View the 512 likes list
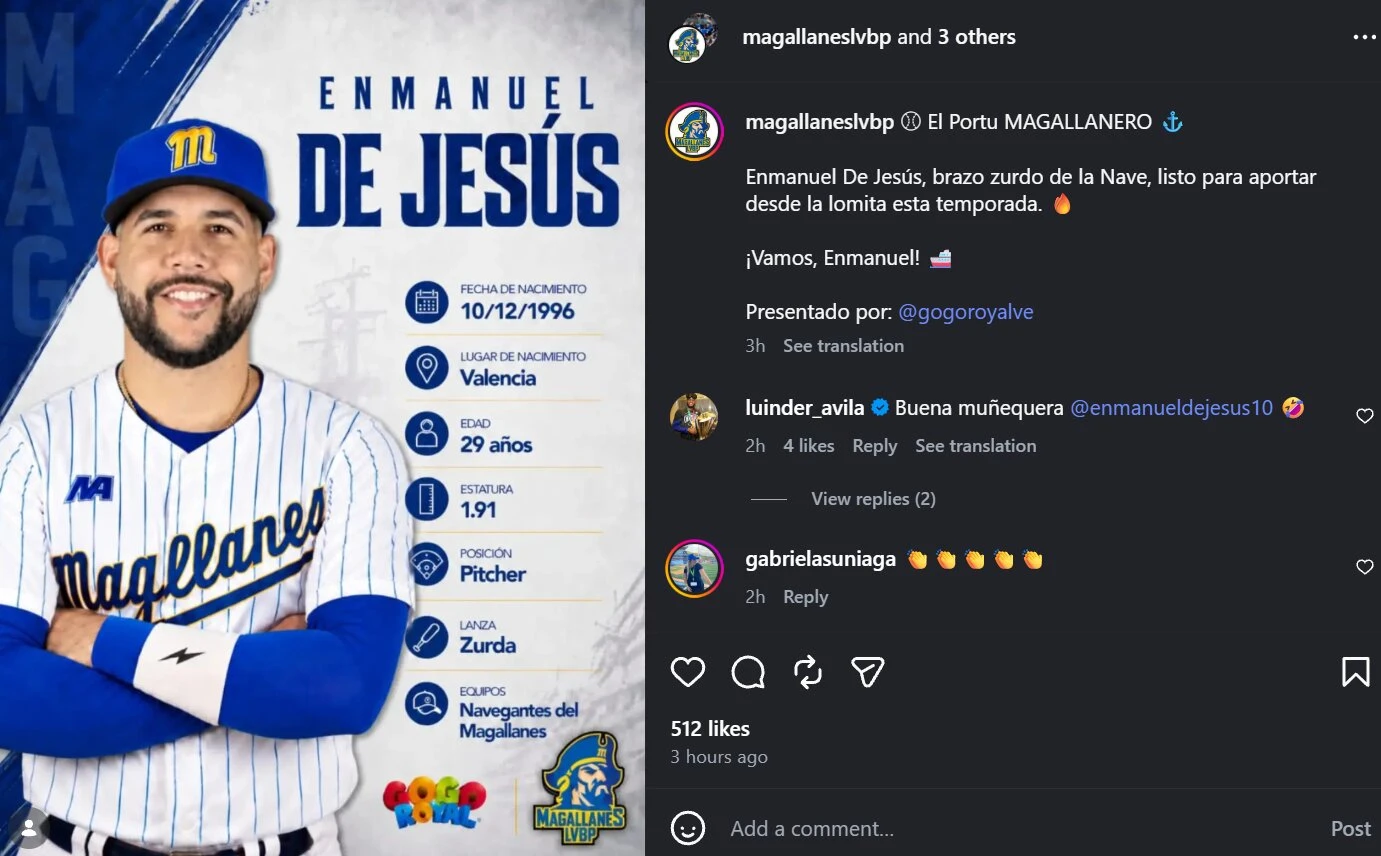Image resolution: width=1381 pixels, height=856 pixels. point(710,729)
